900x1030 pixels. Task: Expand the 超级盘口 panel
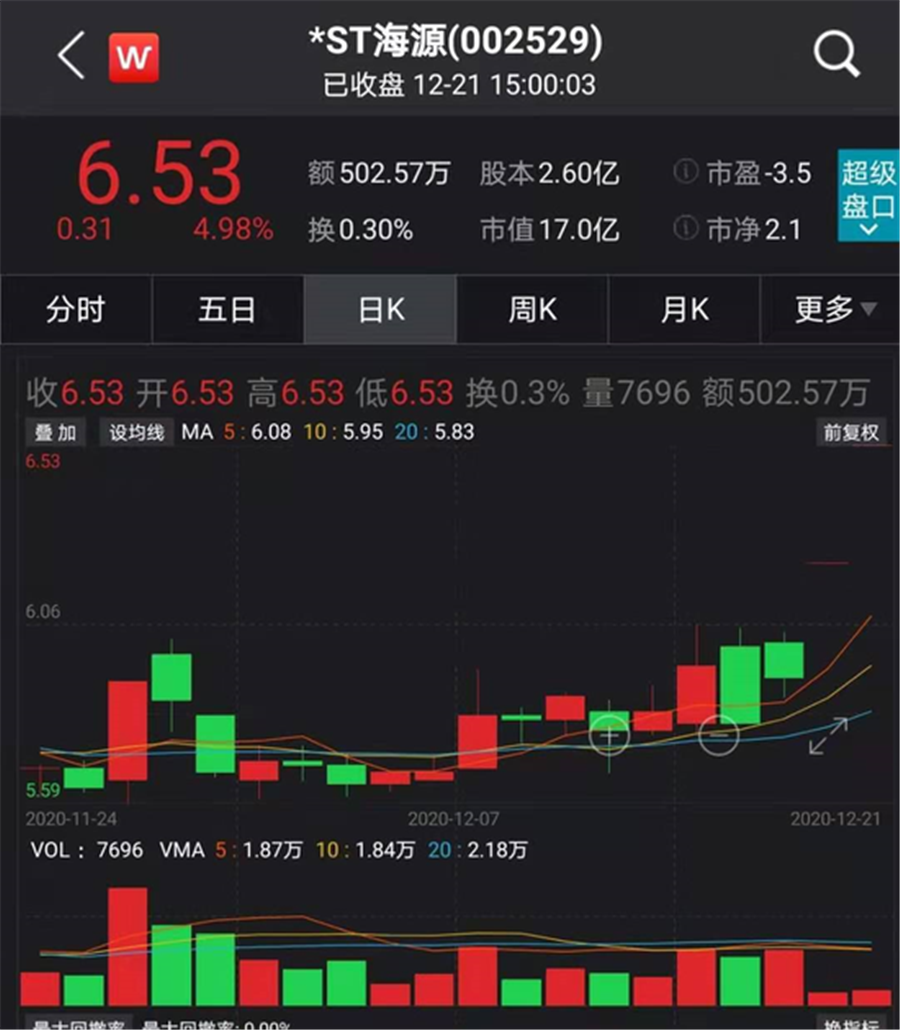[x=867, y=200]
